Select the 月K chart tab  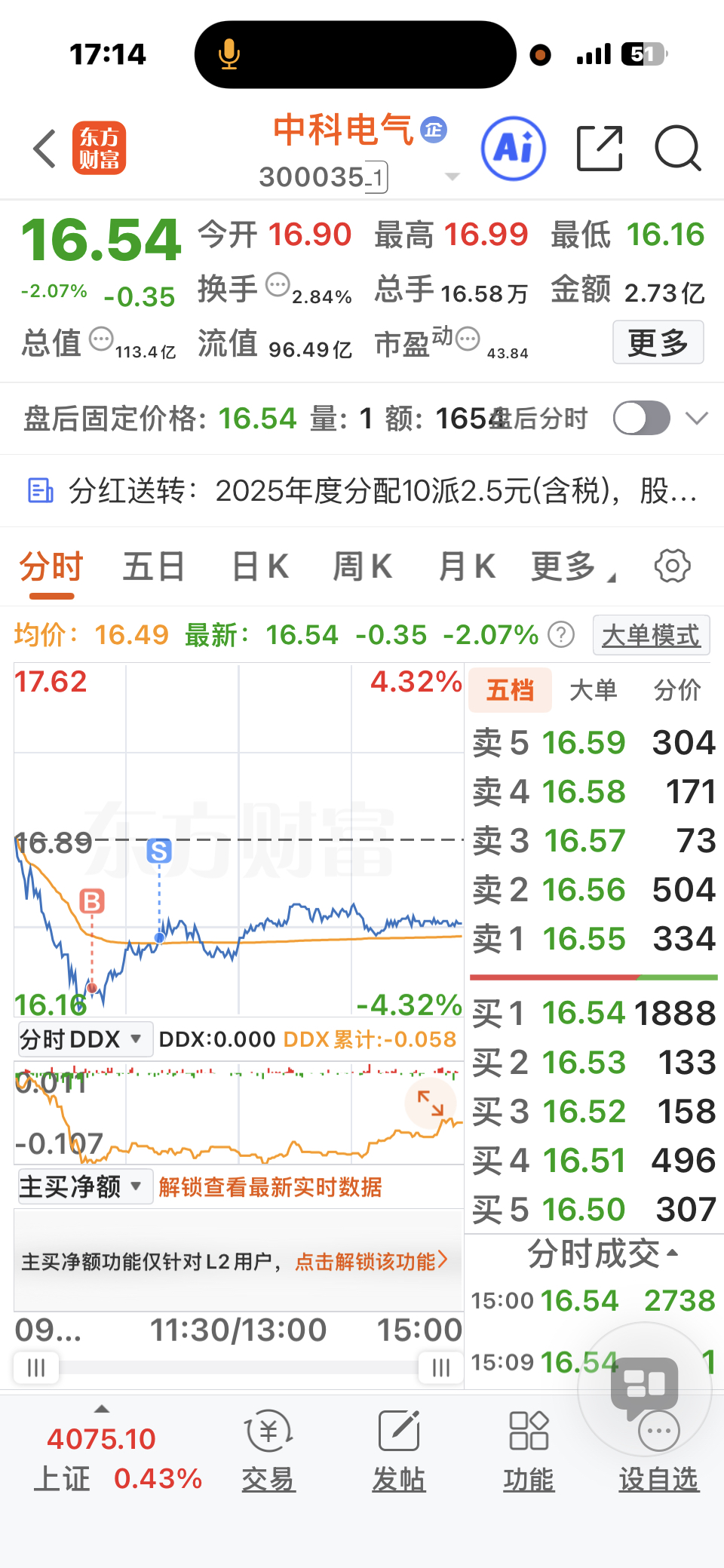(467, 566)
